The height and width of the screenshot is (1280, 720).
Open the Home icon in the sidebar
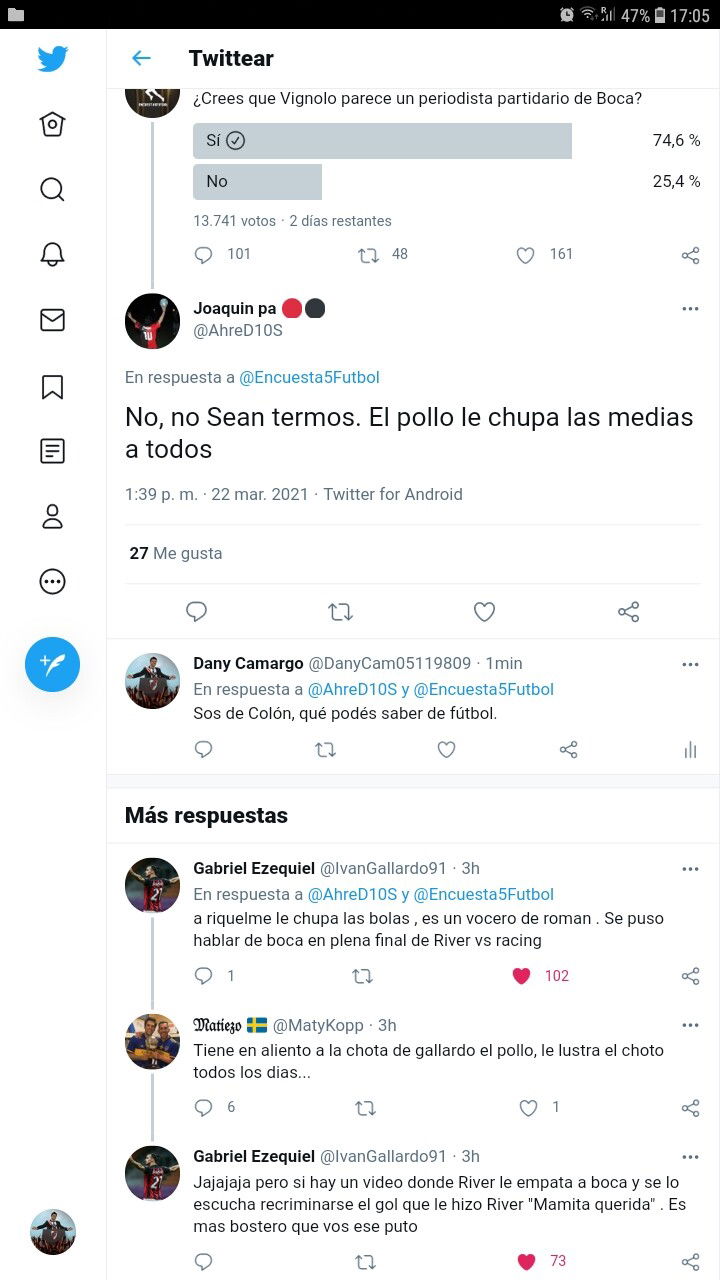pos(52,124)
